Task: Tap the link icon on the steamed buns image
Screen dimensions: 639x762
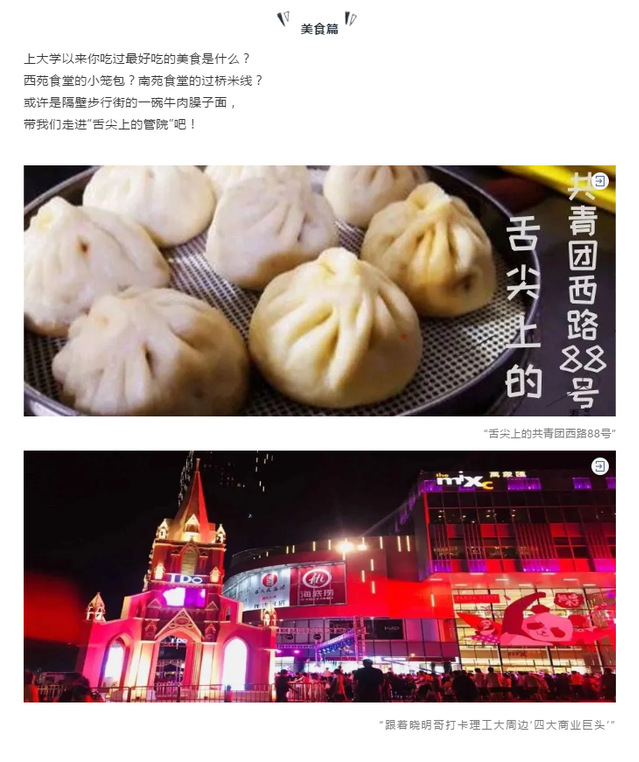Action: (x=600, y=181)
